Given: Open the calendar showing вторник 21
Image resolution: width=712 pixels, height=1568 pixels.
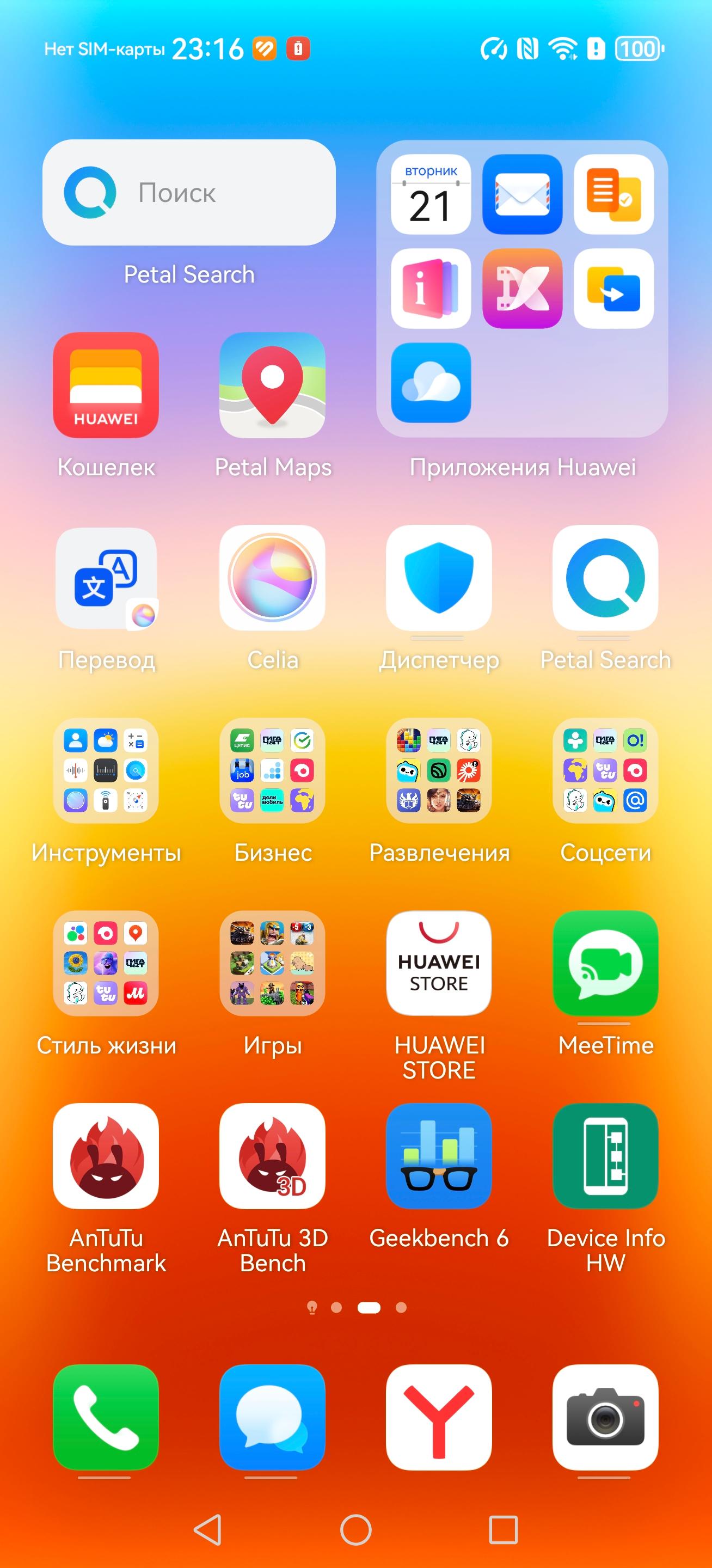Looking at the screenshot, I should click(x=431, y=194).
